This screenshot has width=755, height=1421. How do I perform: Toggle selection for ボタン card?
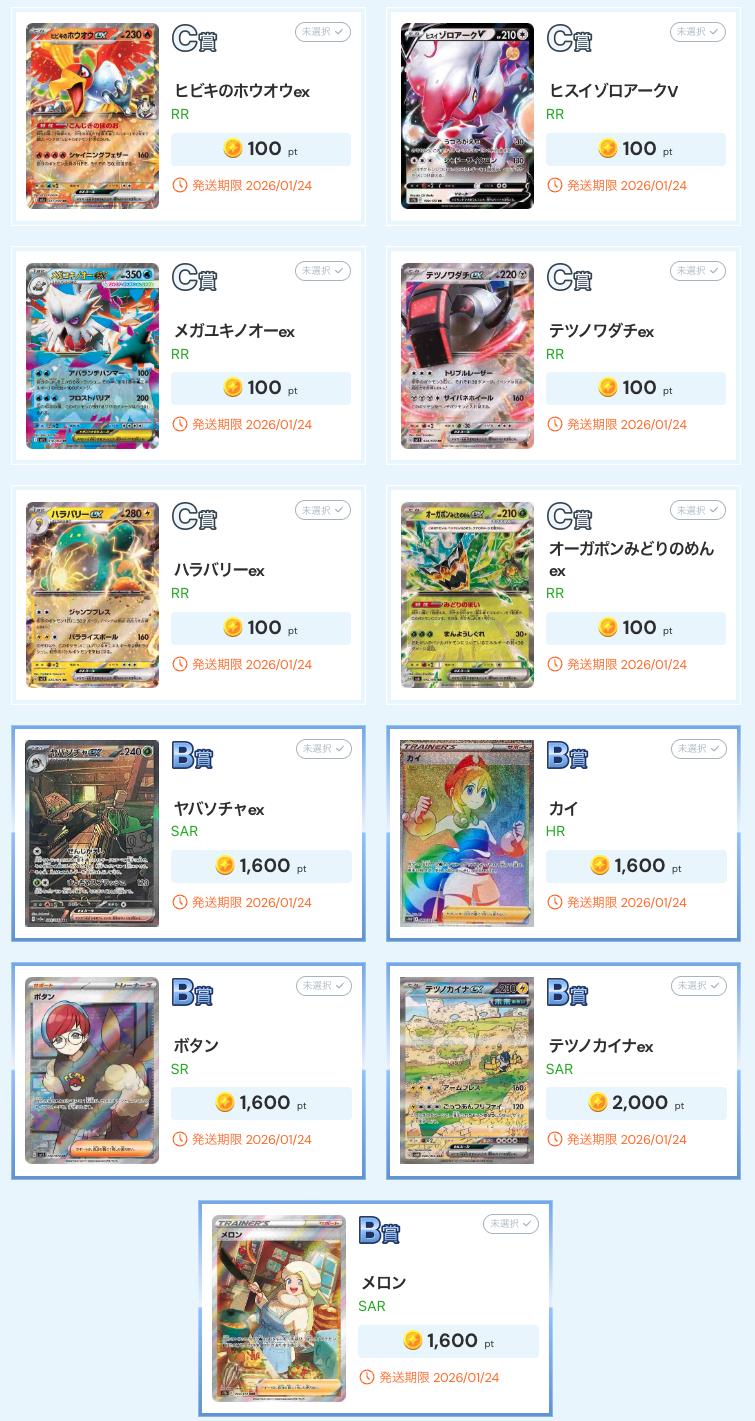(324, 985)
